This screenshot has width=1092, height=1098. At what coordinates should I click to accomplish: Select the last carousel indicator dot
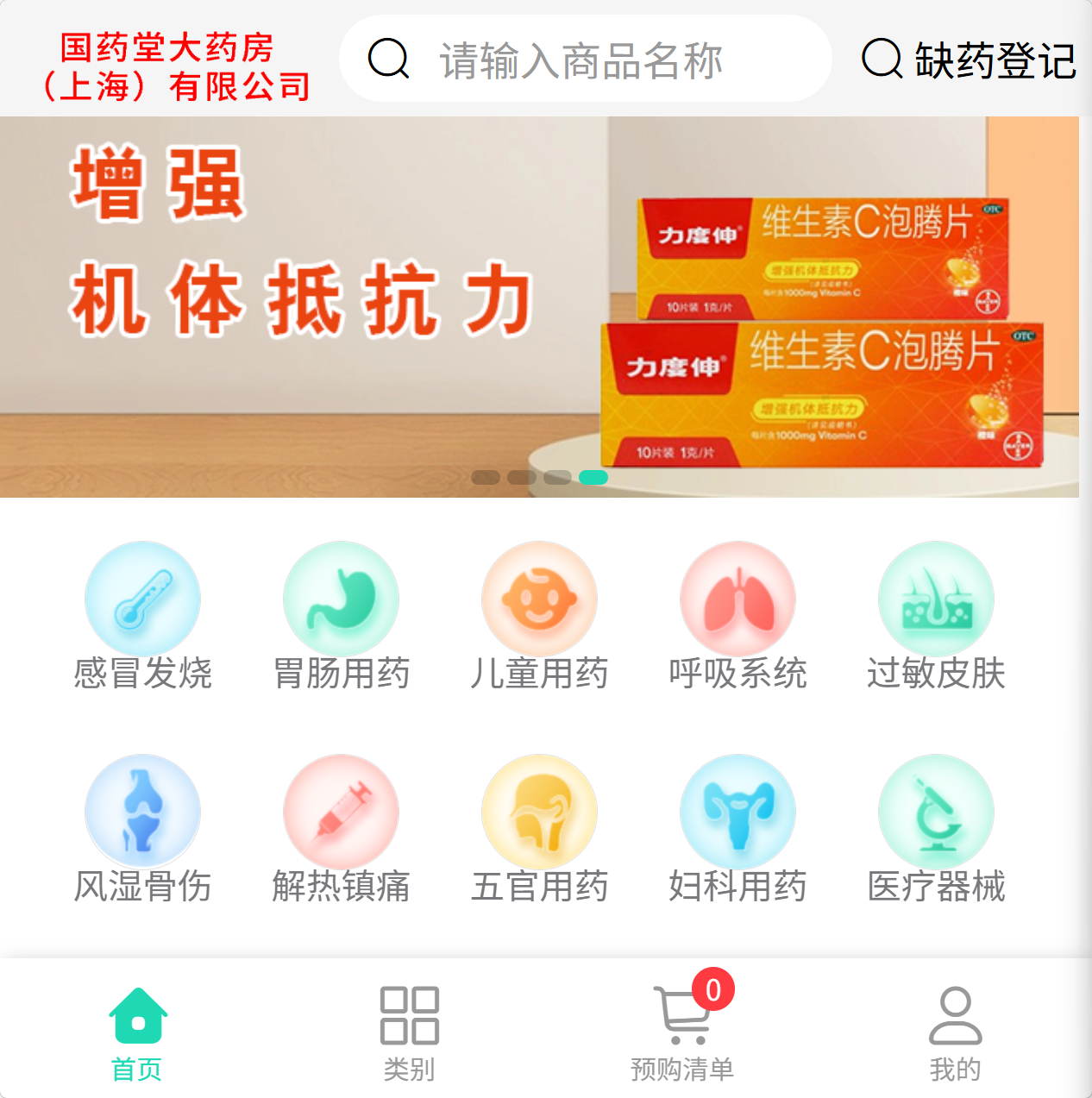pyautogui.click(x=594, y=477)
